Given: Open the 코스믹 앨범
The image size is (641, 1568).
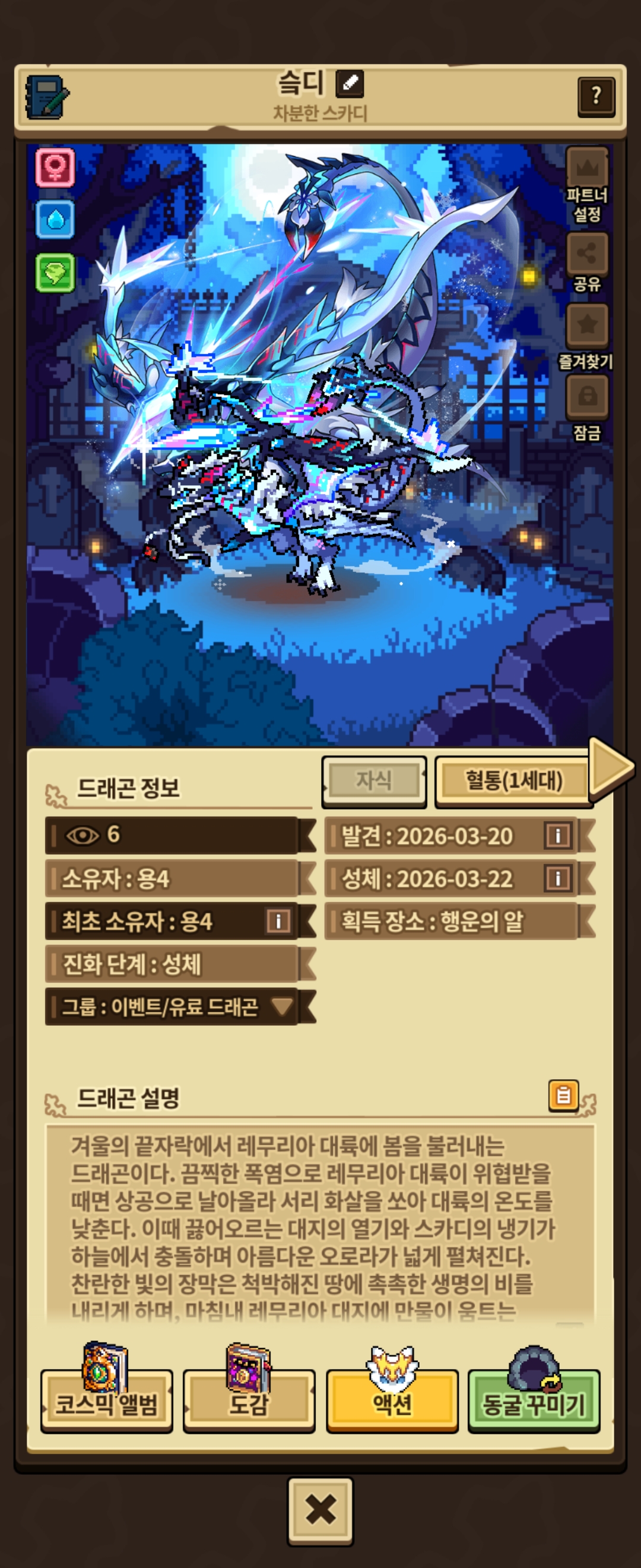Looking at the screenshot, I should tap(106, 1404).
